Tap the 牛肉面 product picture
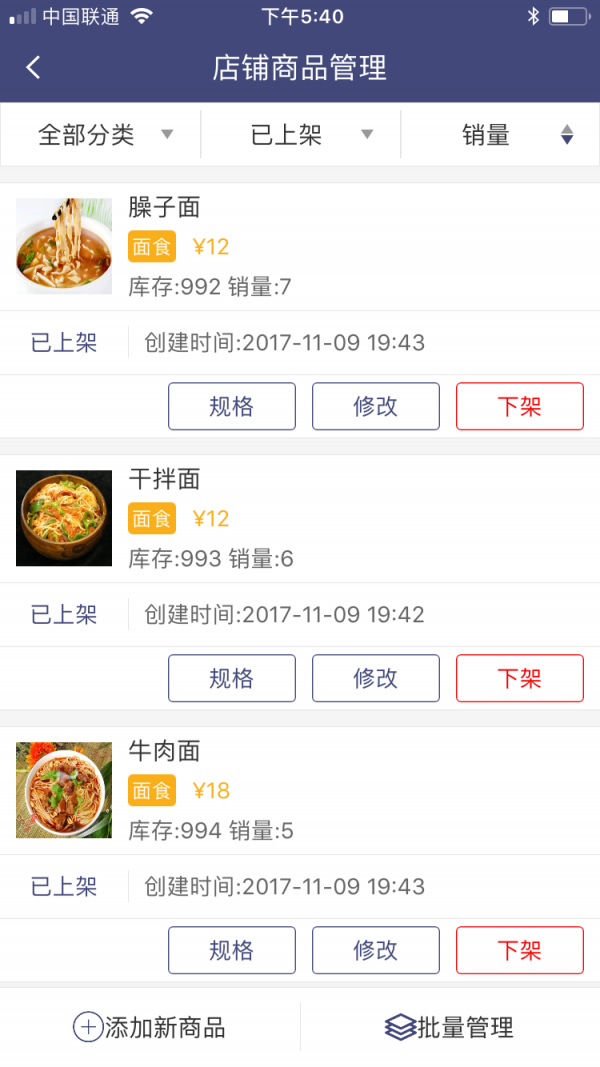Image resolution: width=600 pixels, height=1067 pixels. pyautogui.click(x=64, y=790)
